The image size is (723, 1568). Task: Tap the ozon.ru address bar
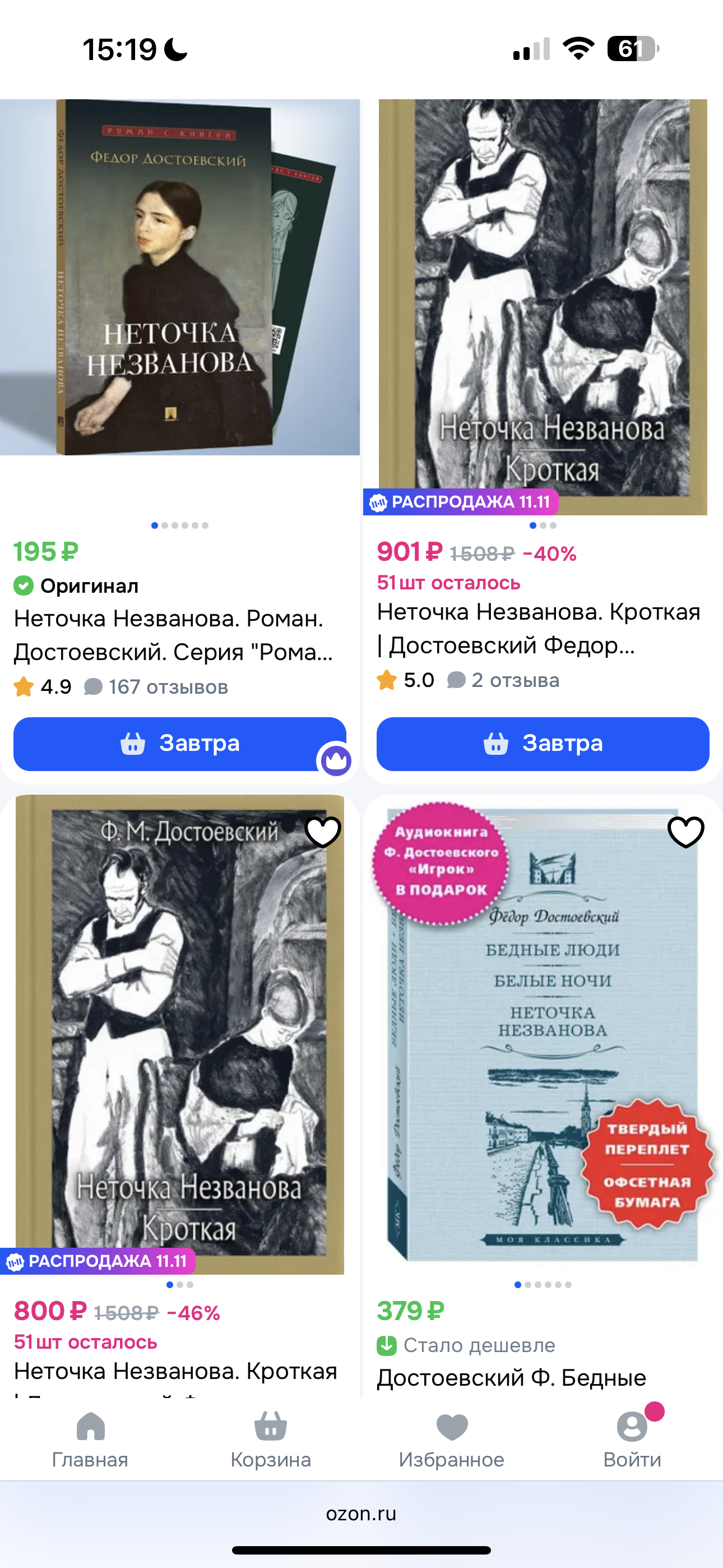361,1513
